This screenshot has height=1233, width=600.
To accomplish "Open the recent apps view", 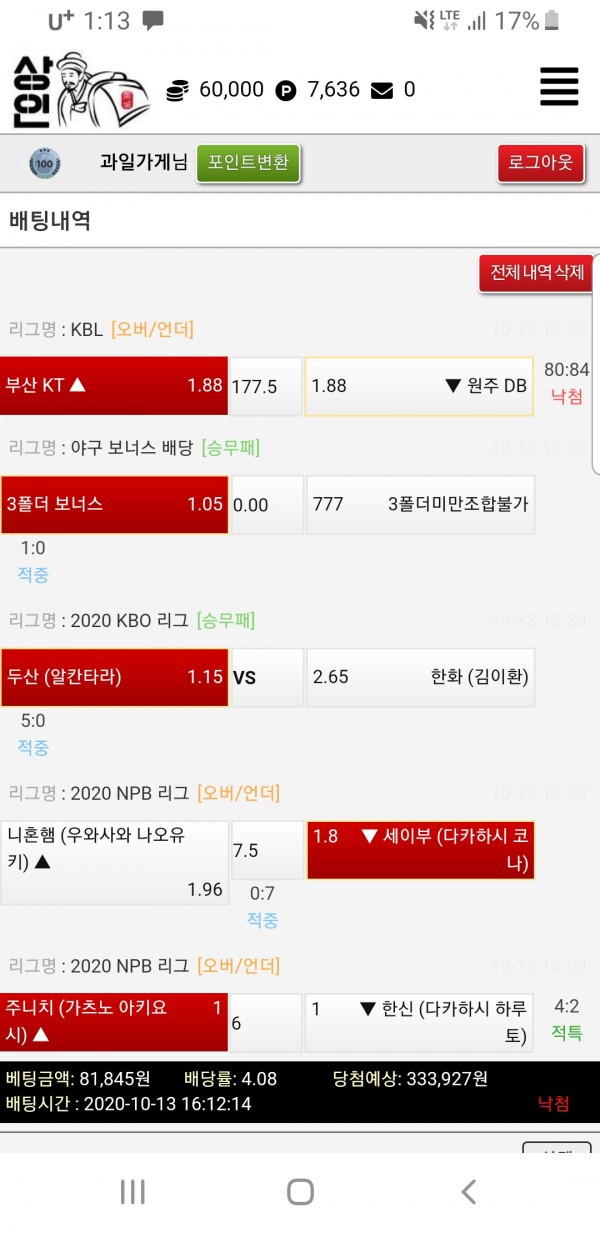I will (x=132, y=1191).
